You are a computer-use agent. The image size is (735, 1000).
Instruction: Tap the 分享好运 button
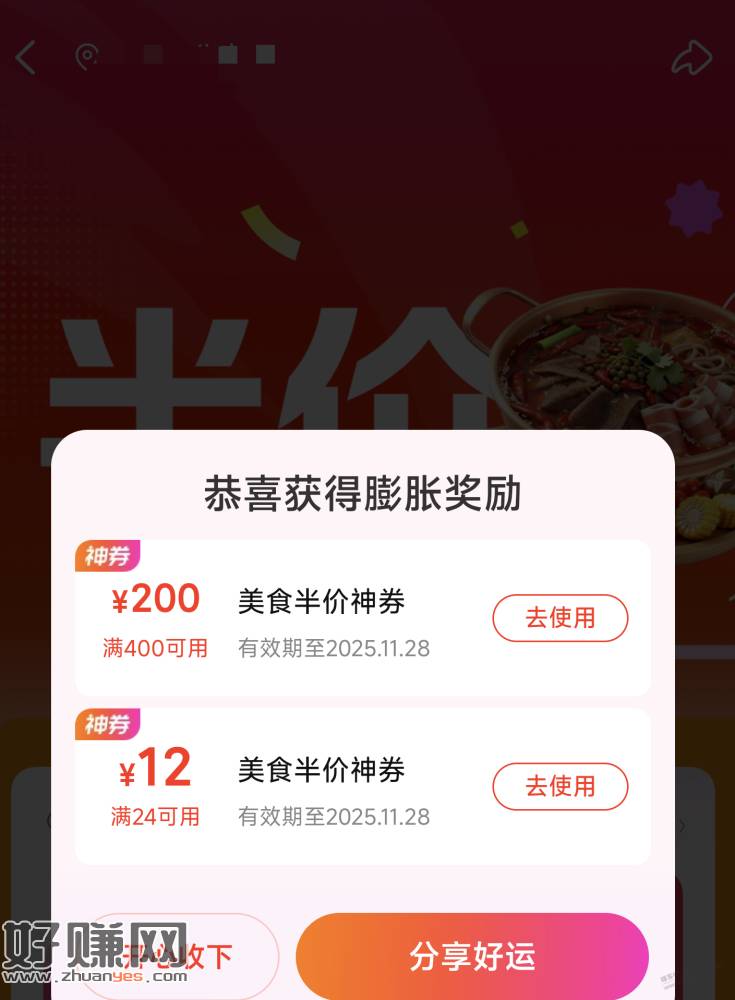click(x=472, y=956)
